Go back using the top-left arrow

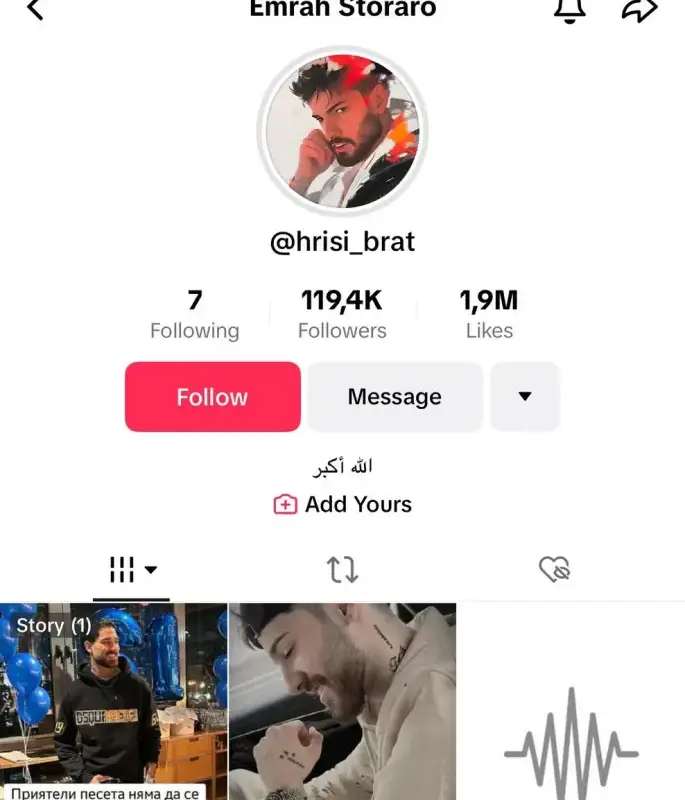point(35,10)
